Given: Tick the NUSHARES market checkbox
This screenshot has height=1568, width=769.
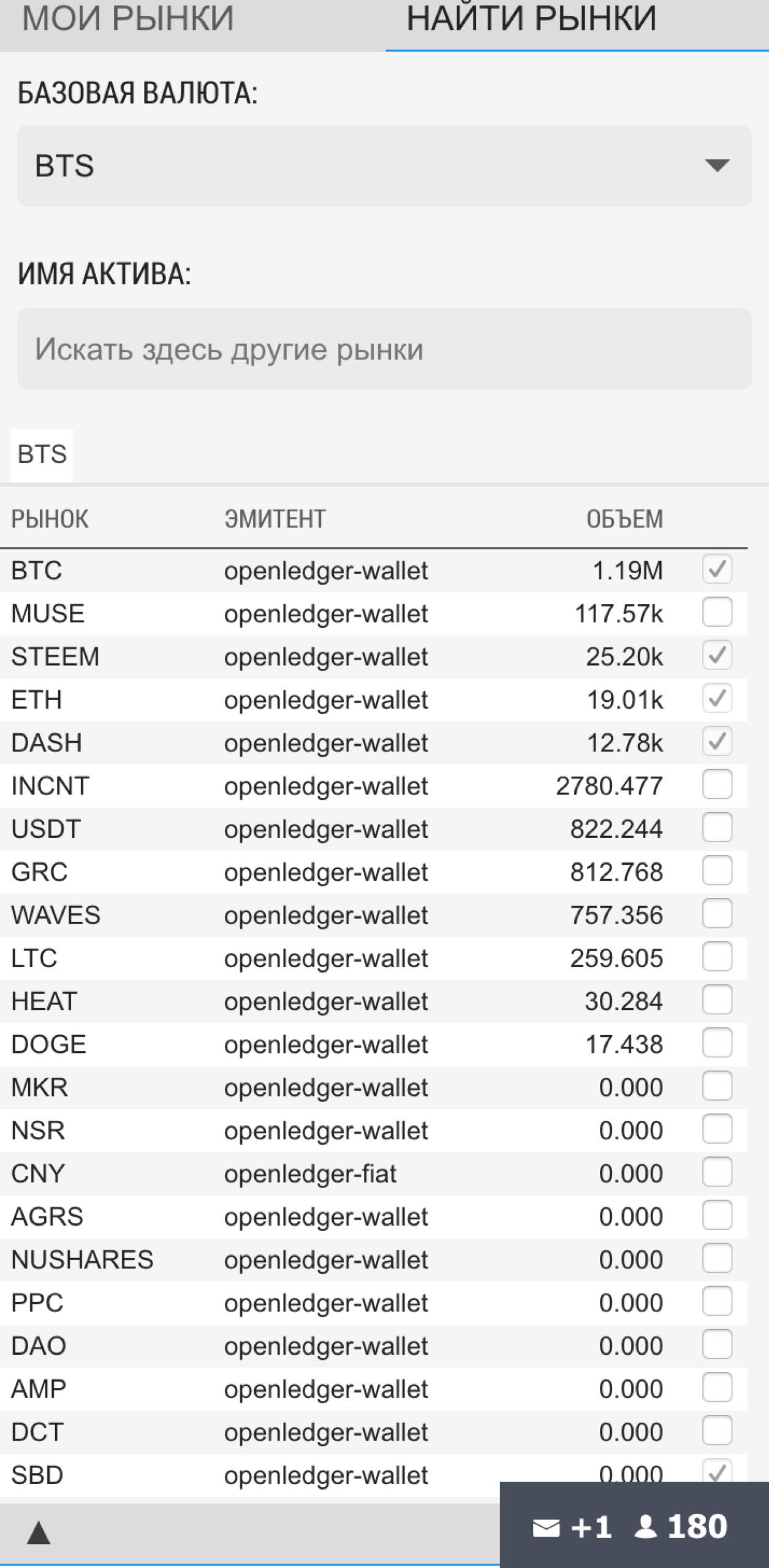Looking at the screenshot, I should click(x=717, y=1259).
